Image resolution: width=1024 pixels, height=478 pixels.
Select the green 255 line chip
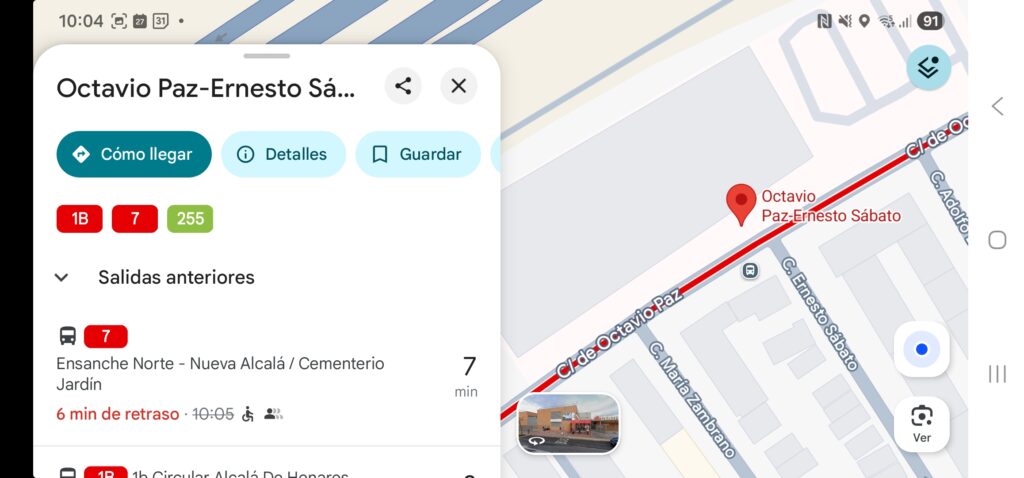click(190, 219)
